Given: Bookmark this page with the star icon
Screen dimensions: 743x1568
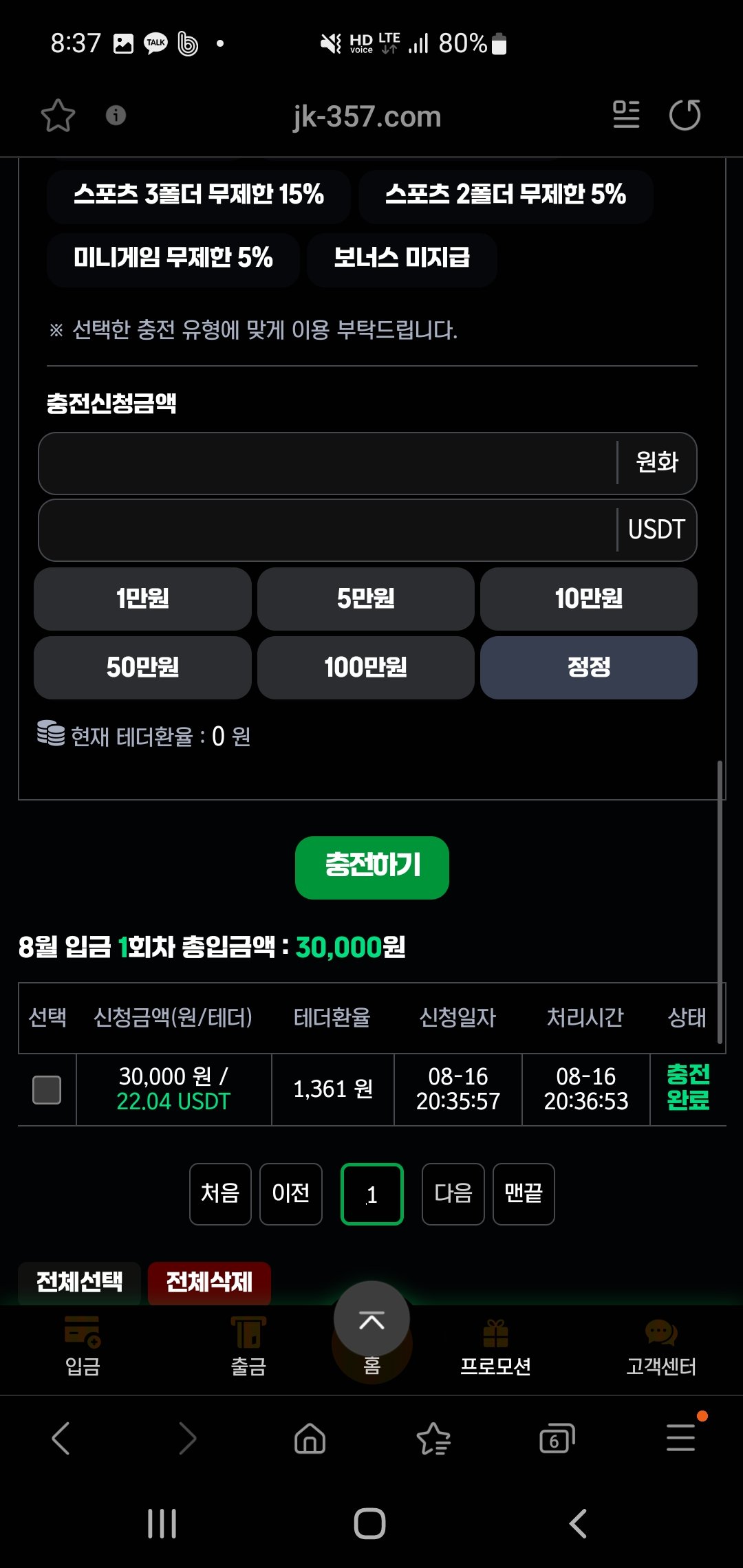Looking at the screenshot, I should (58, 115).
